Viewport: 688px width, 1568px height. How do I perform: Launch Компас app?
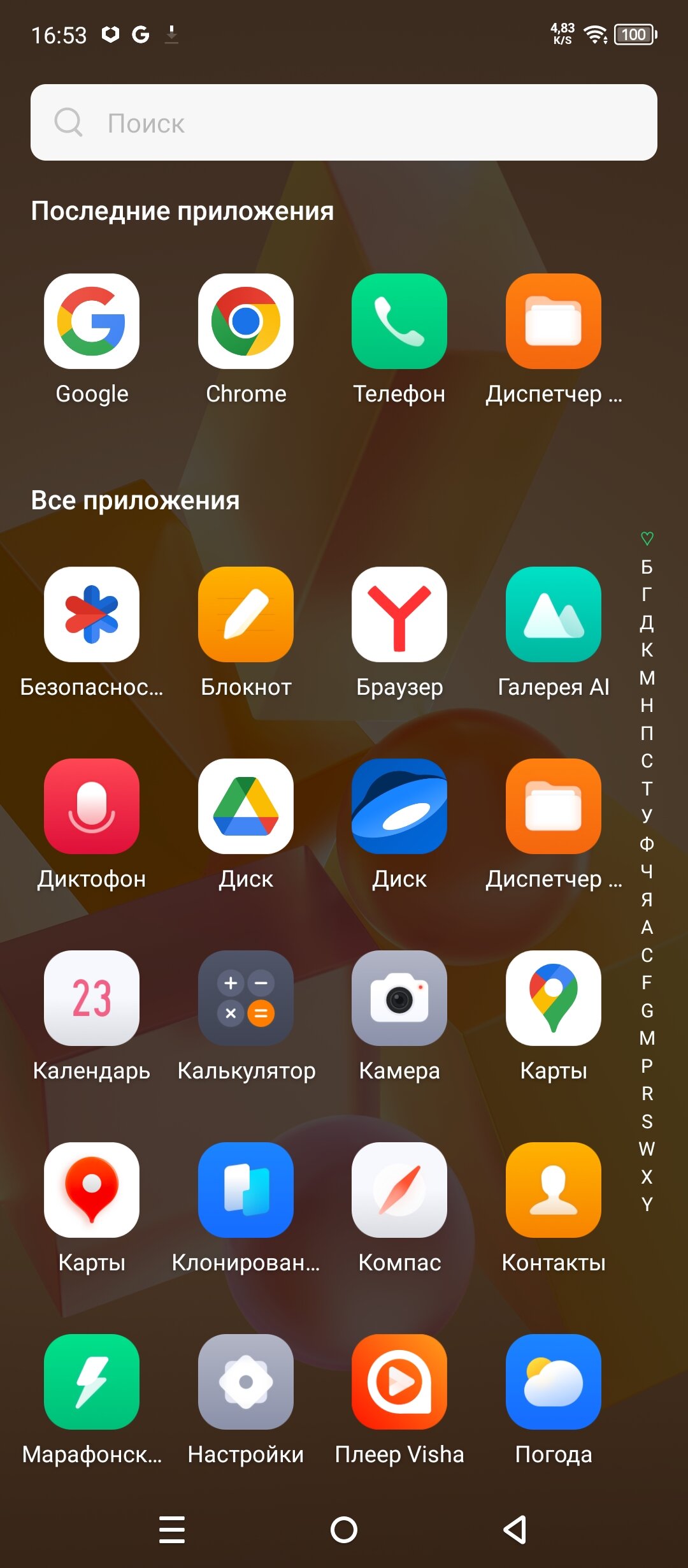[399, 1190]
